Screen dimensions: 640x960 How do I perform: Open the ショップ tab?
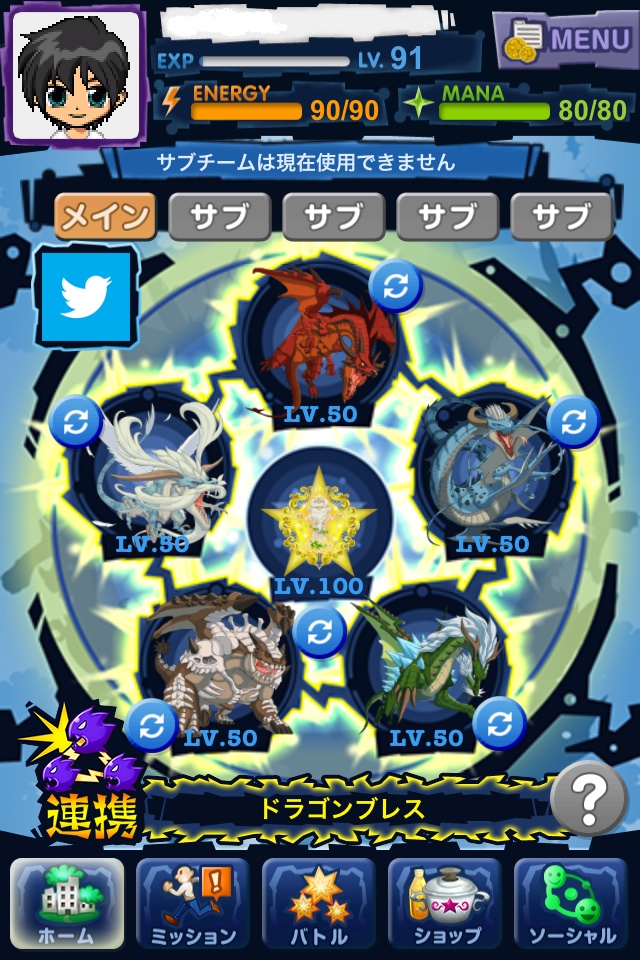445,904
